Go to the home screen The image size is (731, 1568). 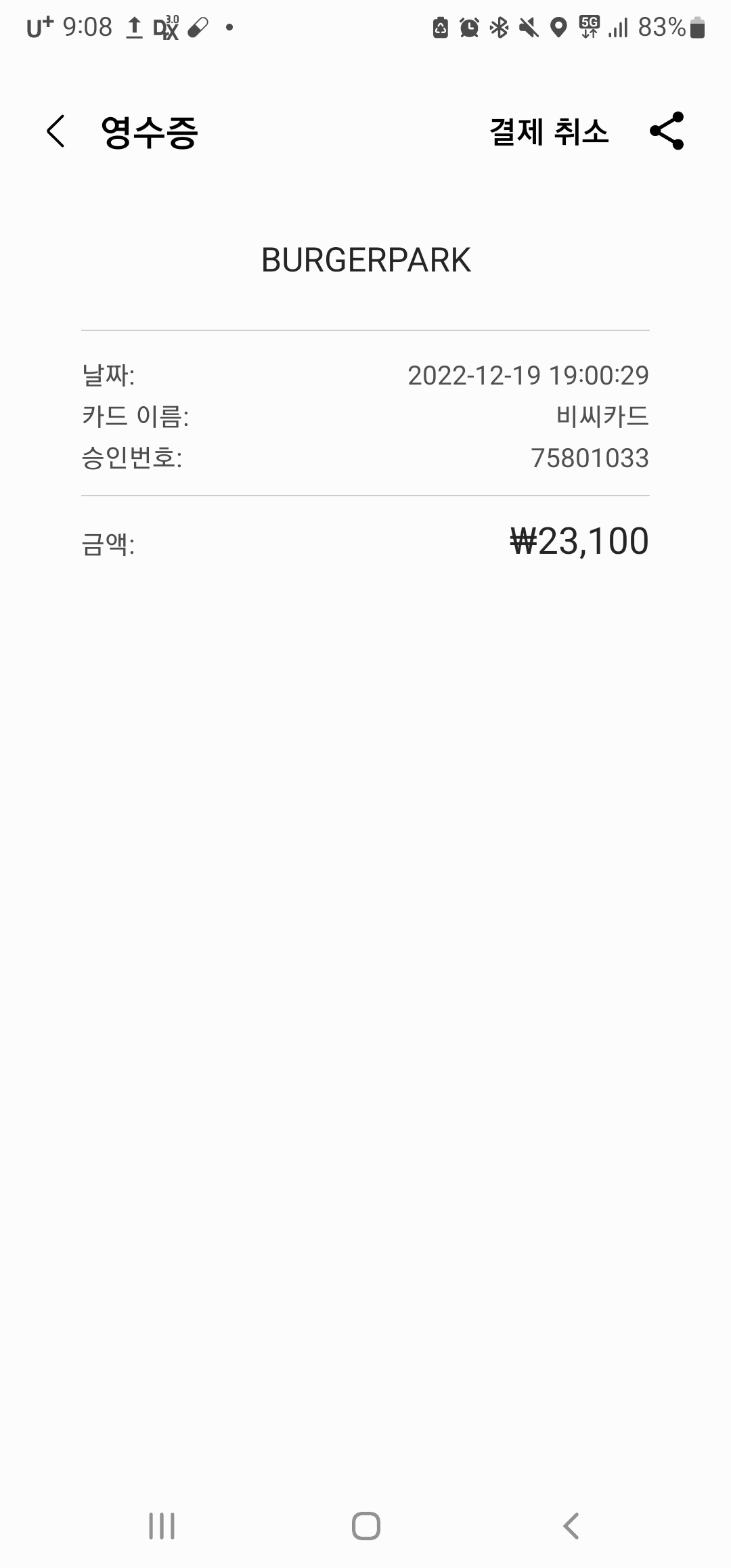tap(365, 1526)
